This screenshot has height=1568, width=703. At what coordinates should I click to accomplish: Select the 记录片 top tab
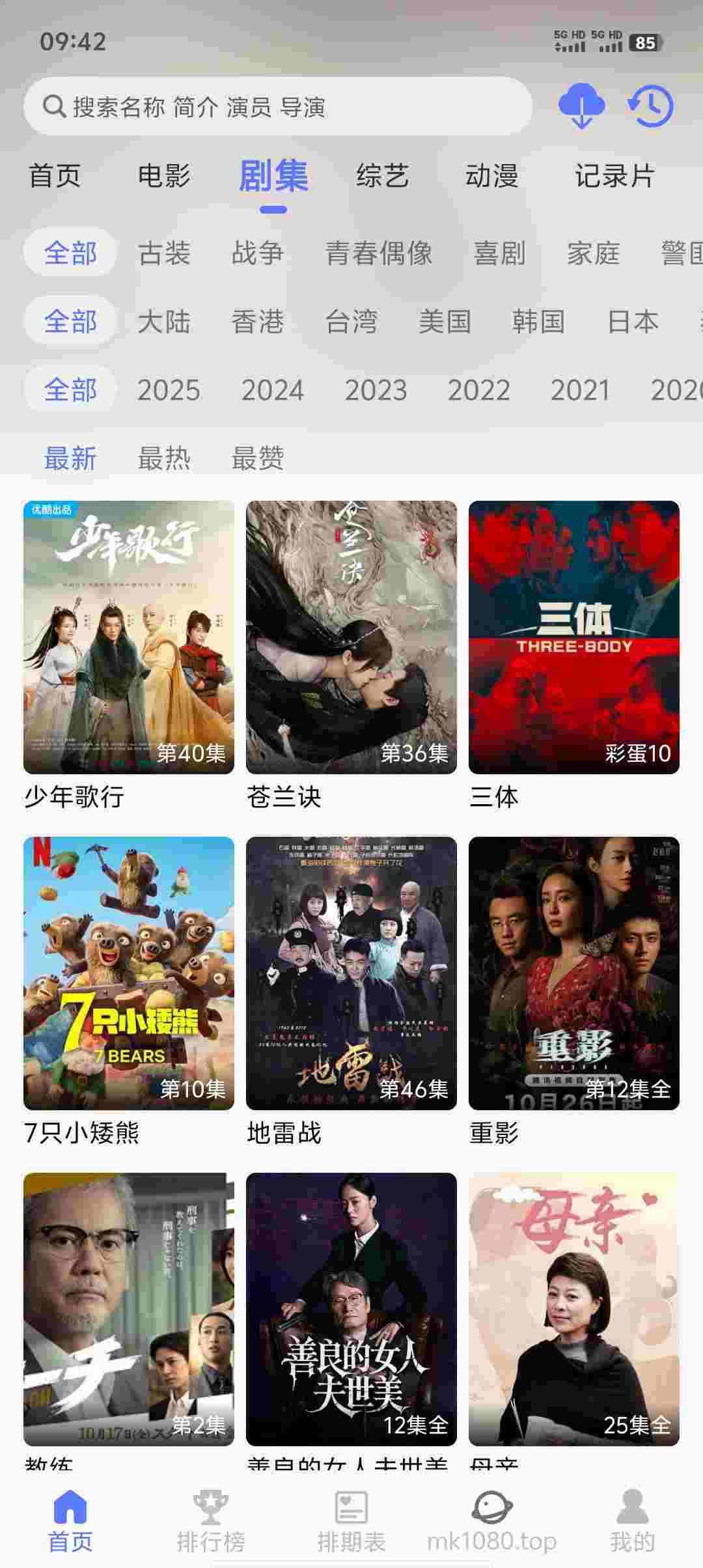coord(614,176)
